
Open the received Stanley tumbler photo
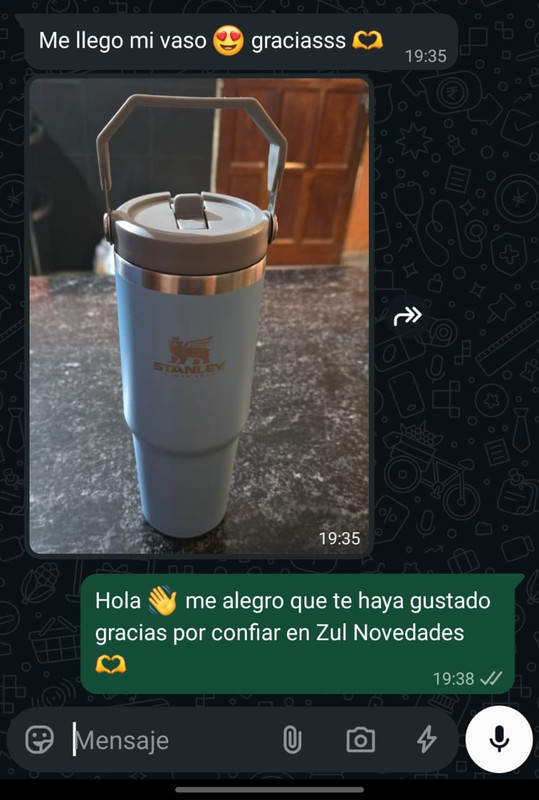point(199,316)
